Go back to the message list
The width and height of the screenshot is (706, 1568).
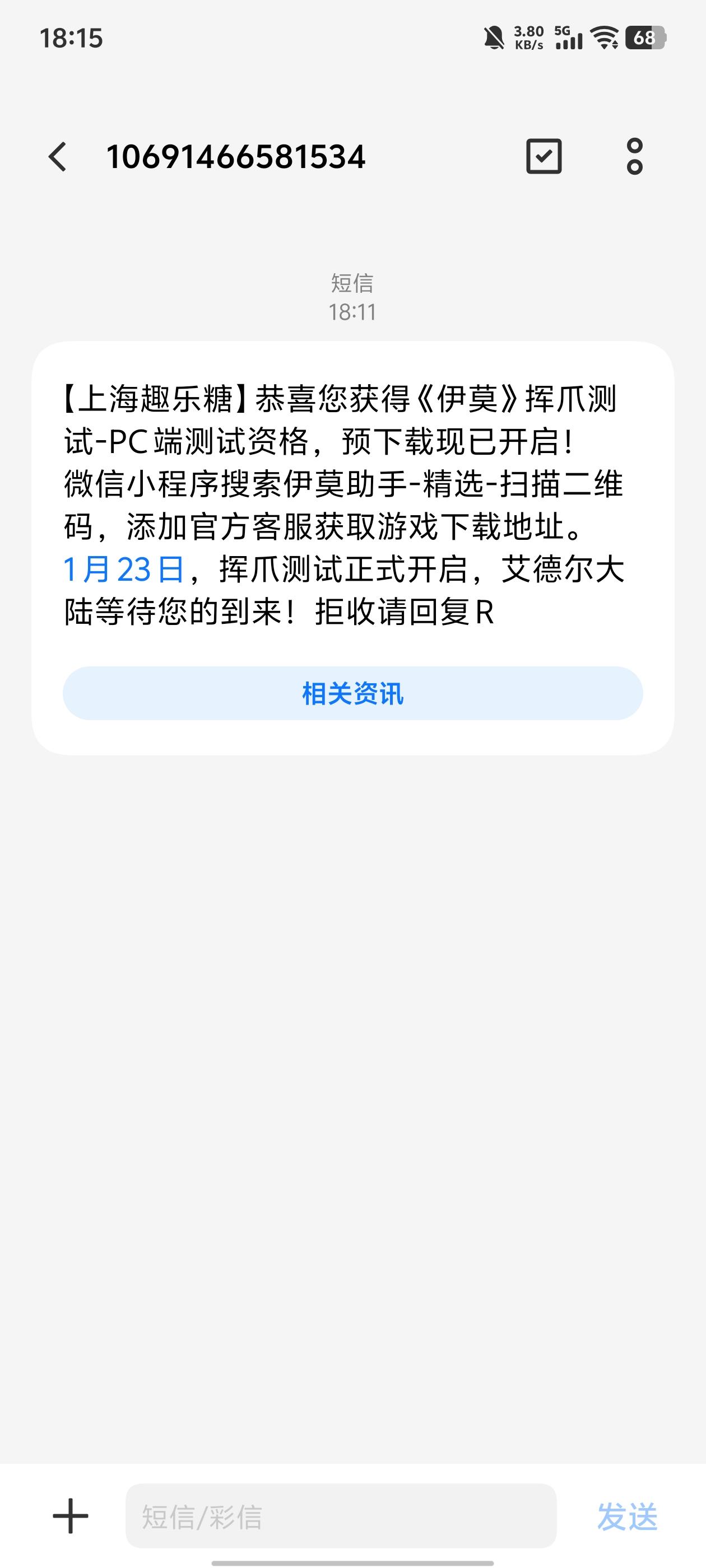[58, 157]
